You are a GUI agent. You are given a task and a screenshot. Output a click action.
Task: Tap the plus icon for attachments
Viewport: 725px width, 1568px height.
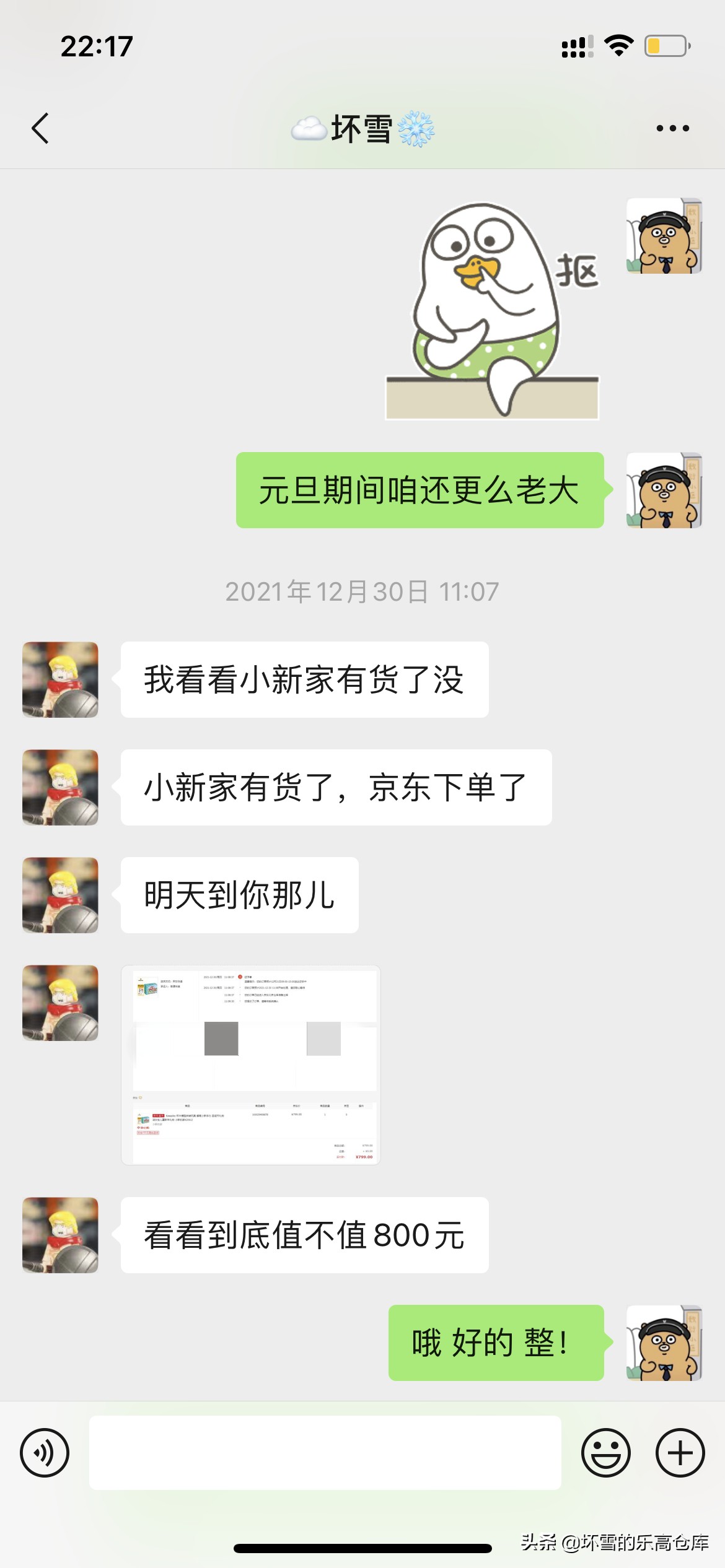[680, 1452]
